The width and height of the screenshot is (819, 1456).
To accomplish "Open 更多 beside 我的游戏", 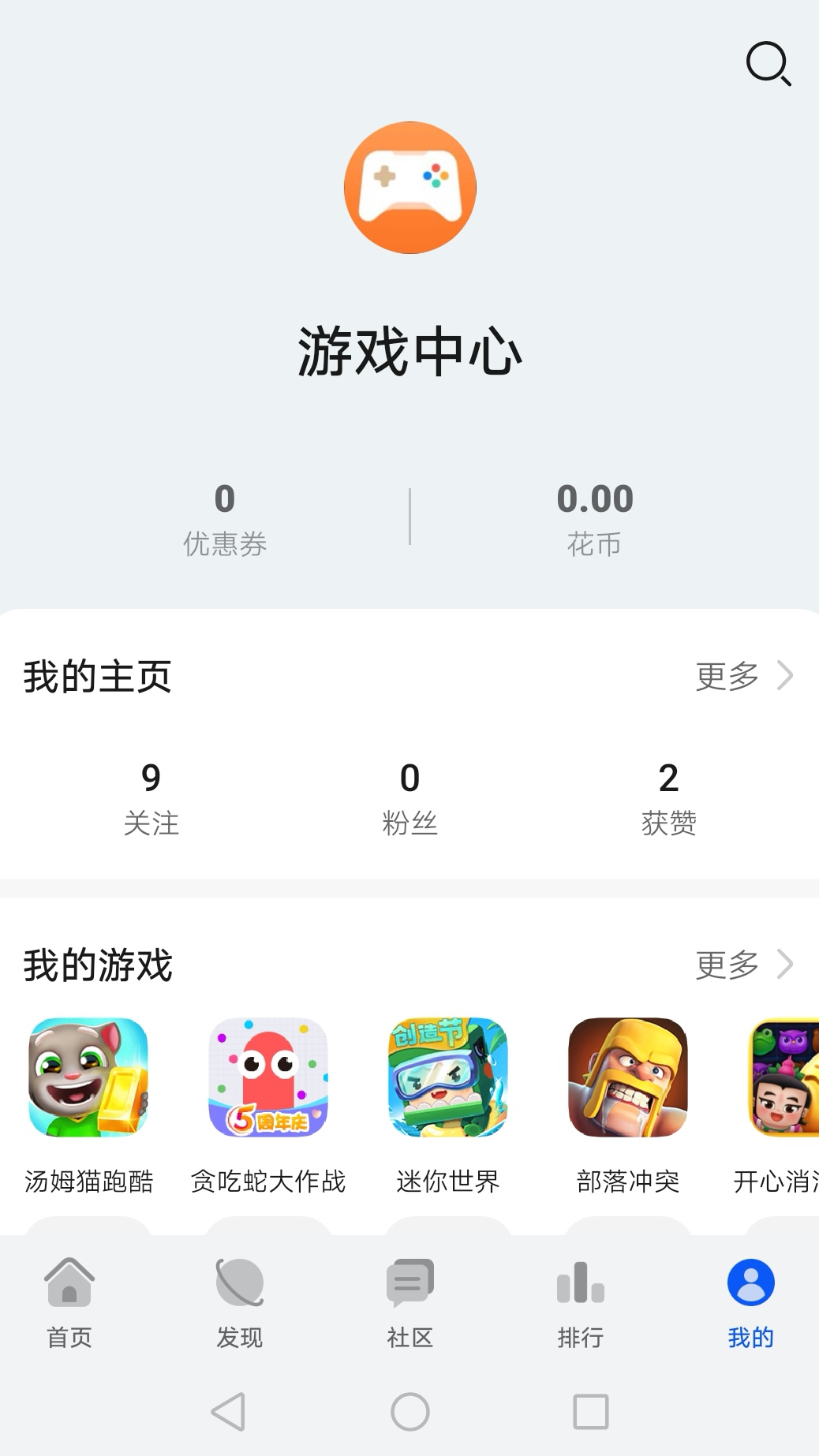I will pos(744,964).
